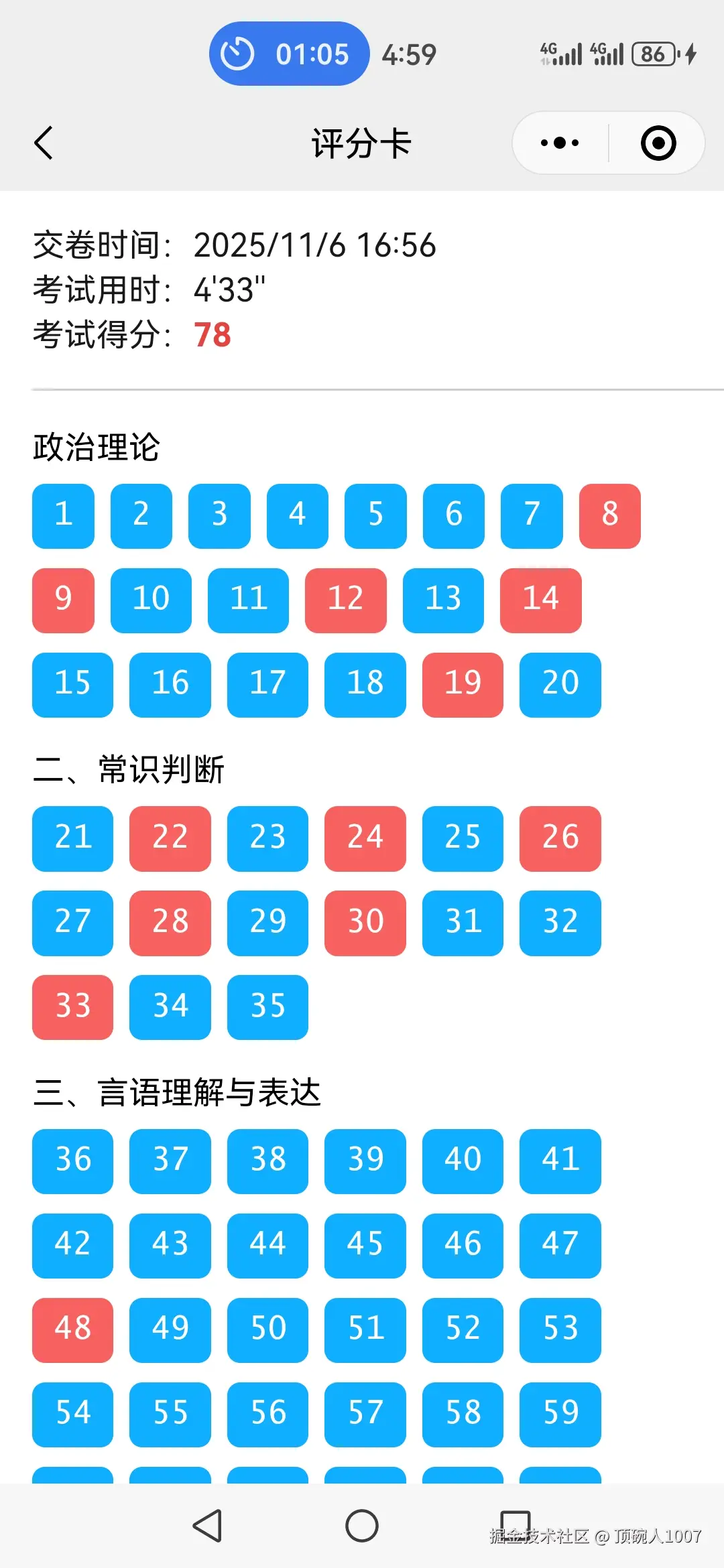Tap the back arrow on the score card

pos(43,143)
